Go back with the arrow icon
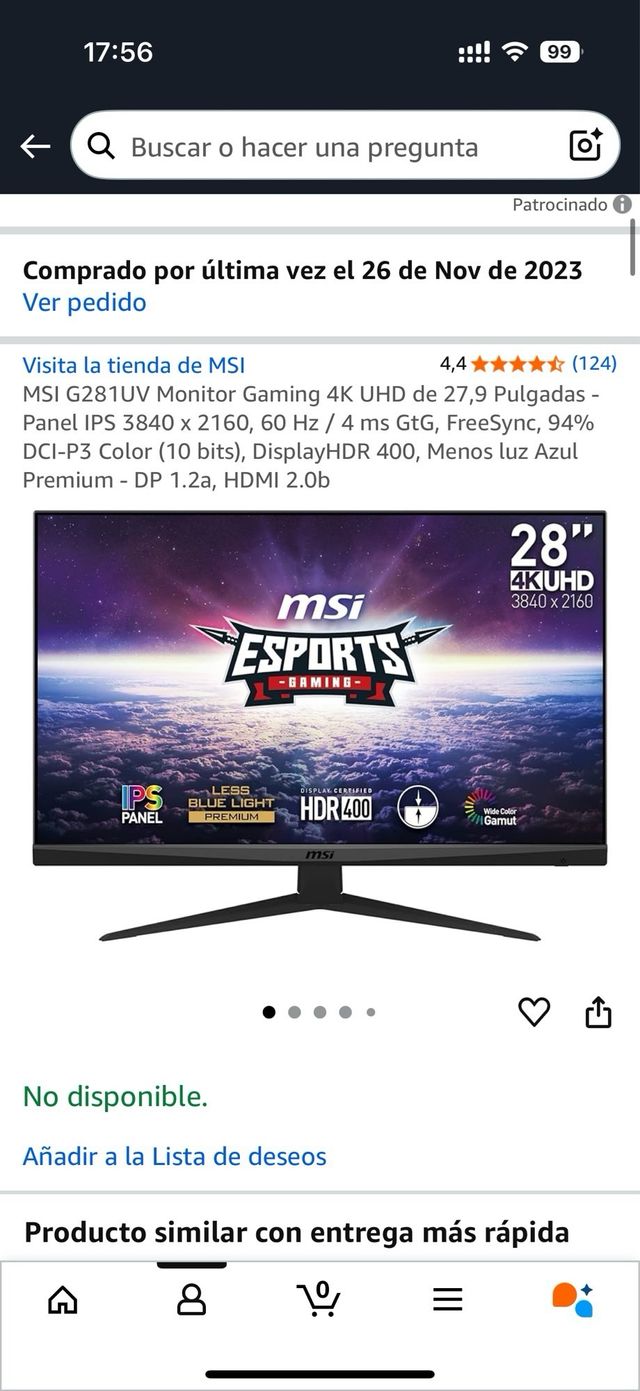This screenshot has width=640, height=1391. 35,147
